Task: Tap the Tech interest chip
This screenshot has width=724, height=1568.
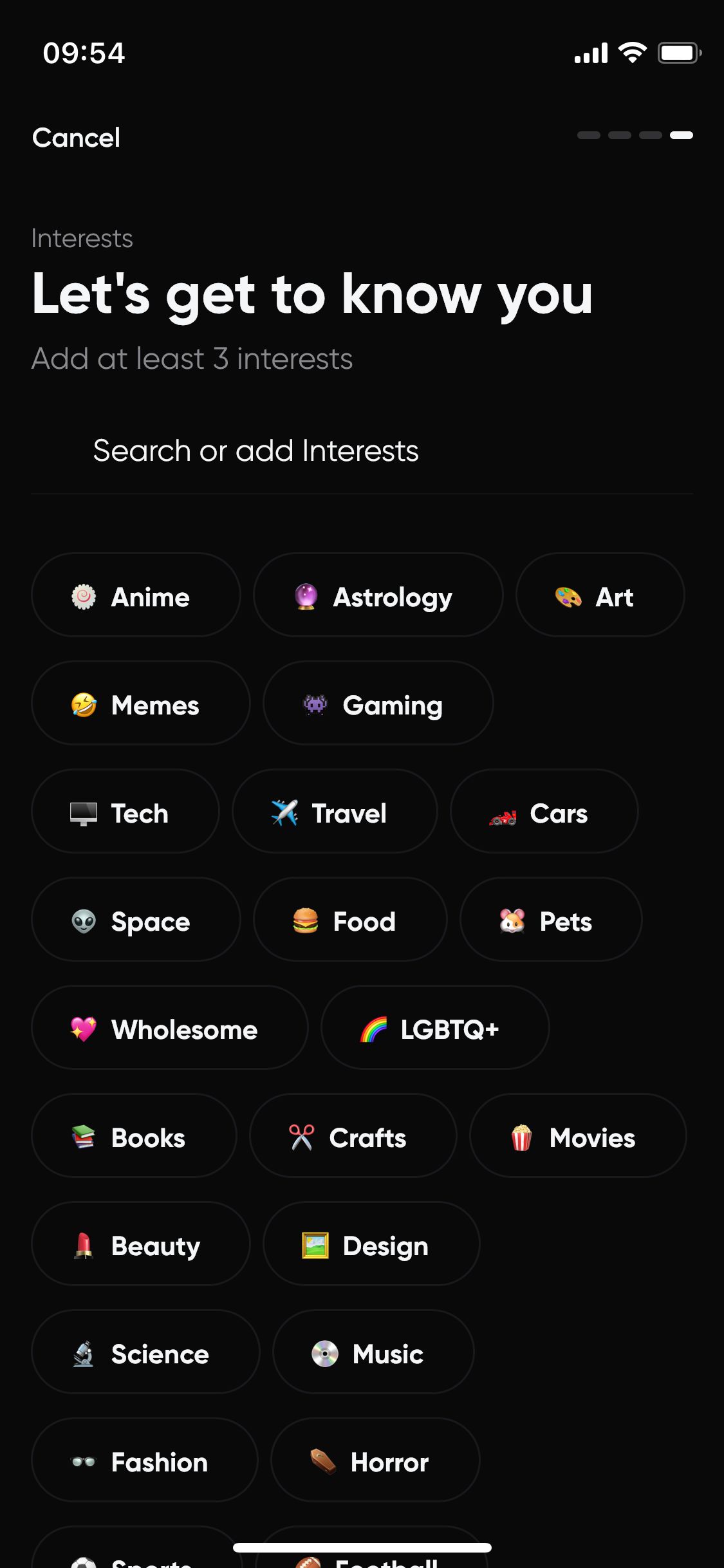Action: (x=125, y=812)
